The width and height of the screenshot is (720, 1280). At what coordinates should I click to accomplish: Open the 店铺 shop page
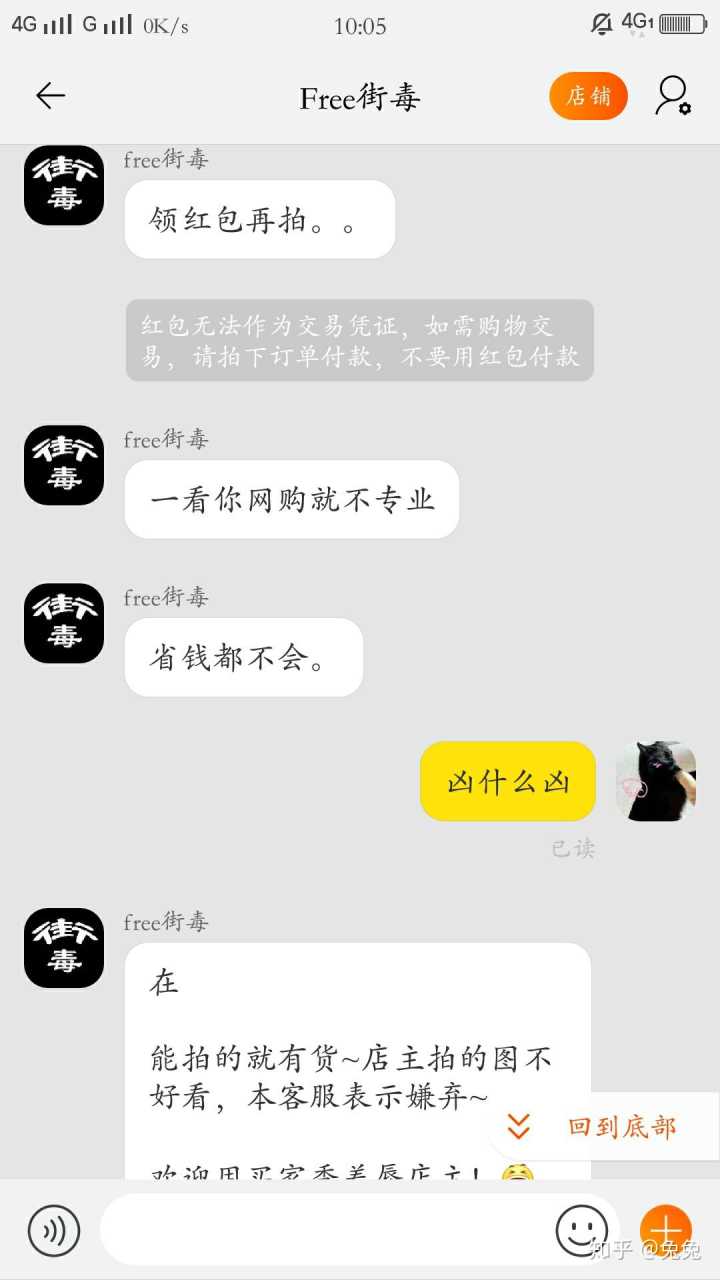[588, 96]
